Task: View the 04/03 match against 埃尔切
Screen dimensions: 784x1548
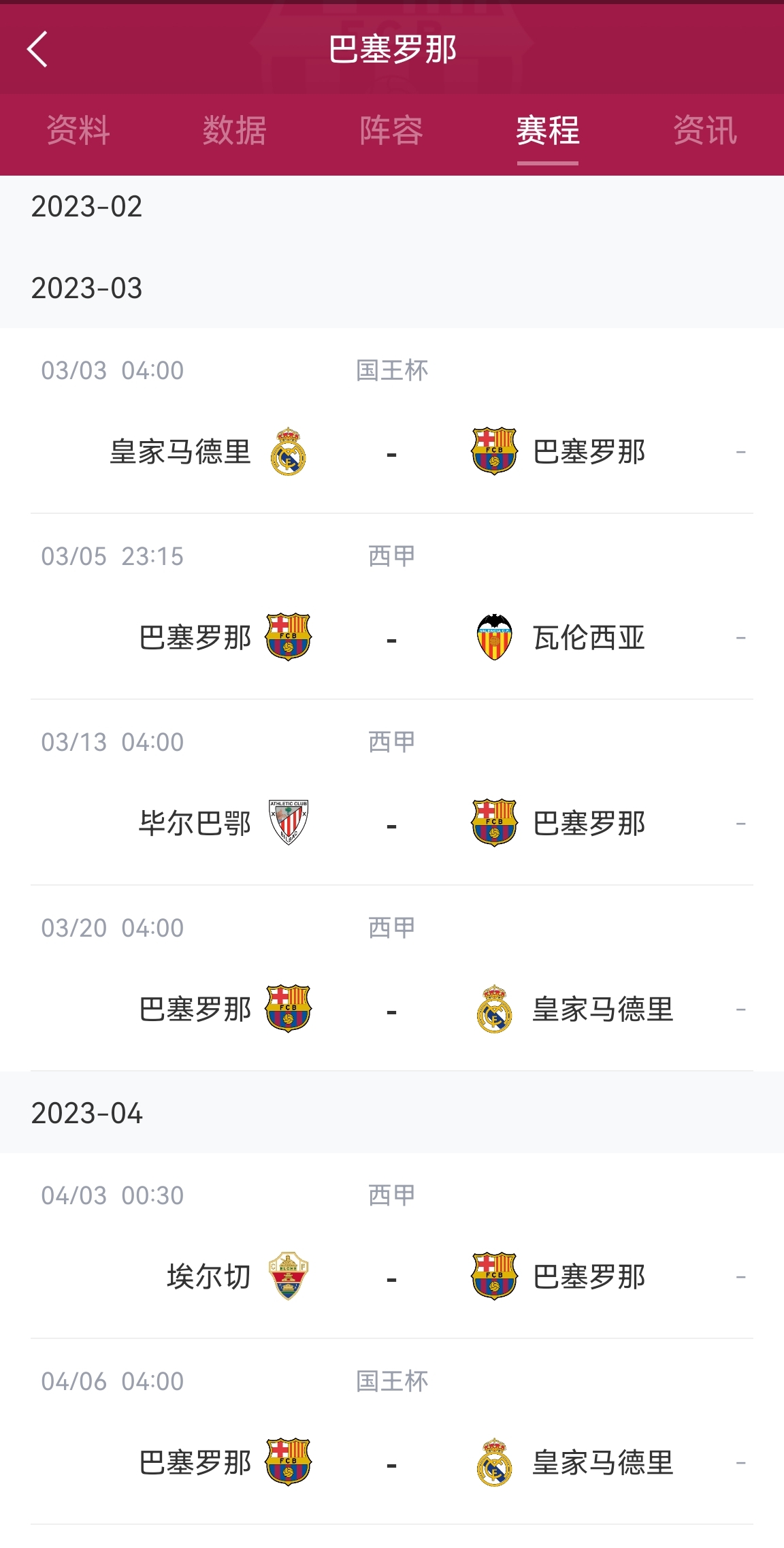Action: [392, 1246]
